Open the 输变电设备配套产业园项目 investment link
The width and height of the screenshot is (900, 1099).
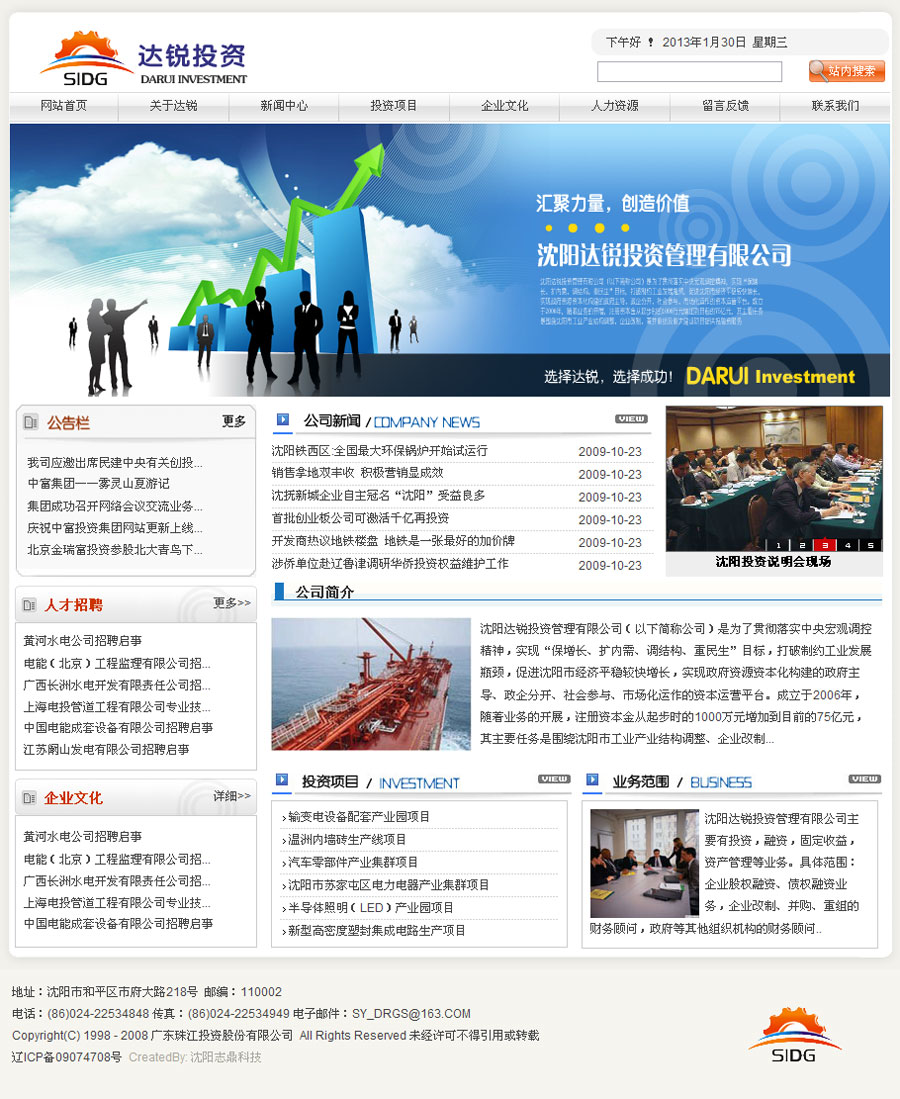coord(359,817)
